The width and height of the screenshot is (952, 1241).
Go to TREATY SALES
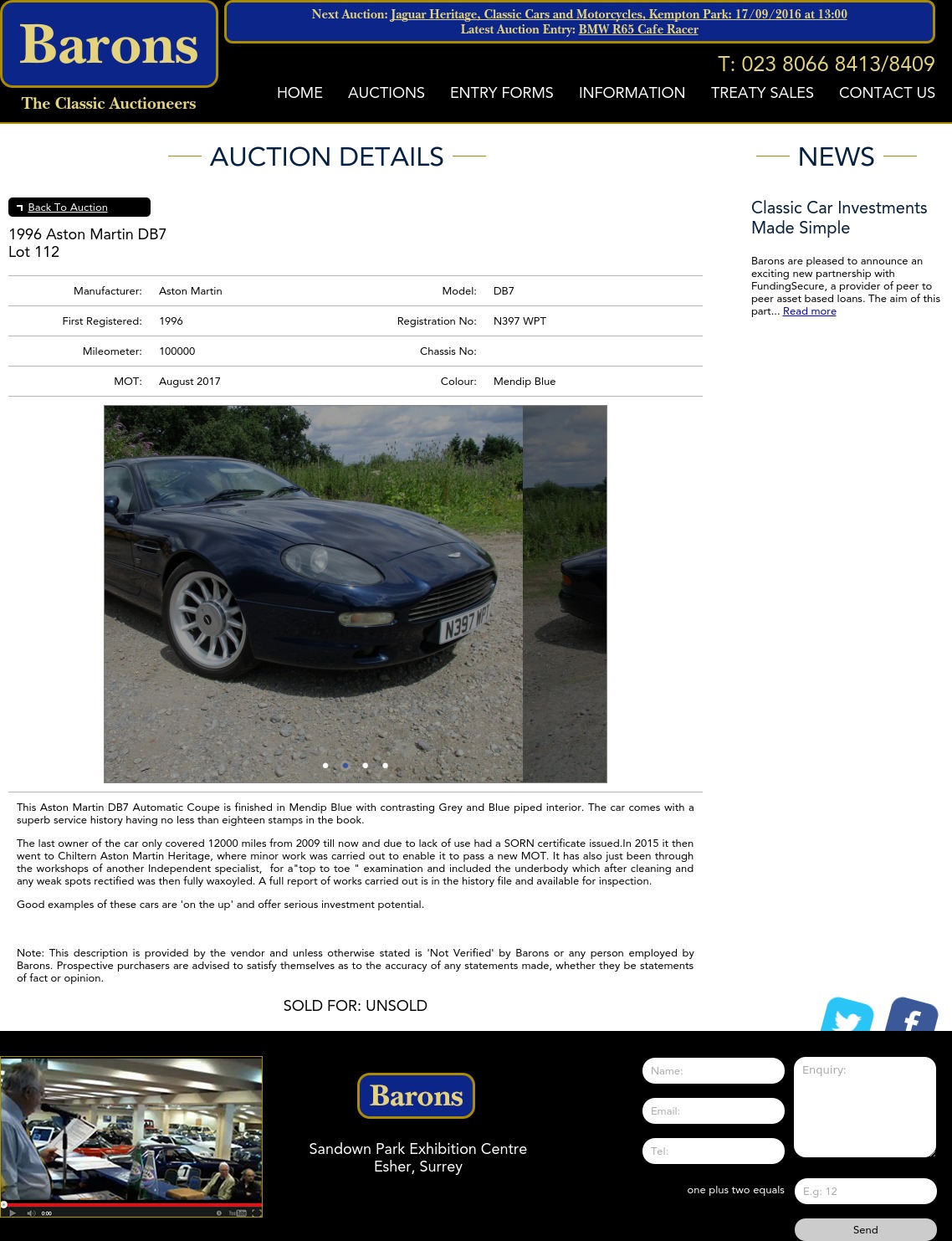[x=761, y=93]
